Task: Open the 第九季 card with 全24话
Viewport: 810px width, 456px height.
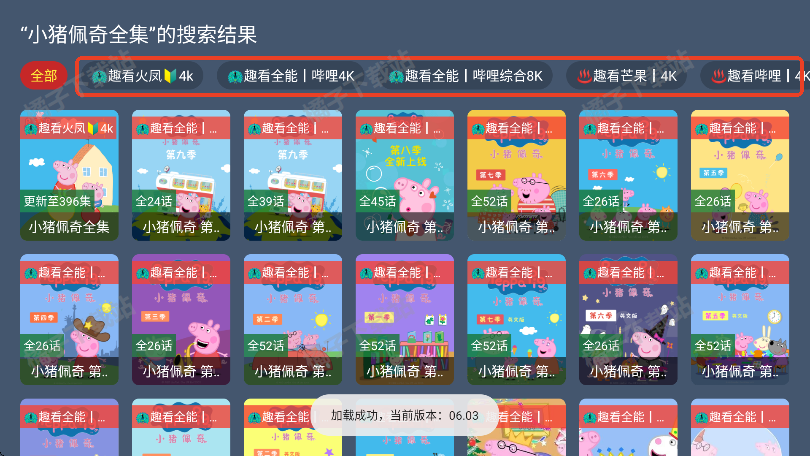Action: (x=181, y=175)
